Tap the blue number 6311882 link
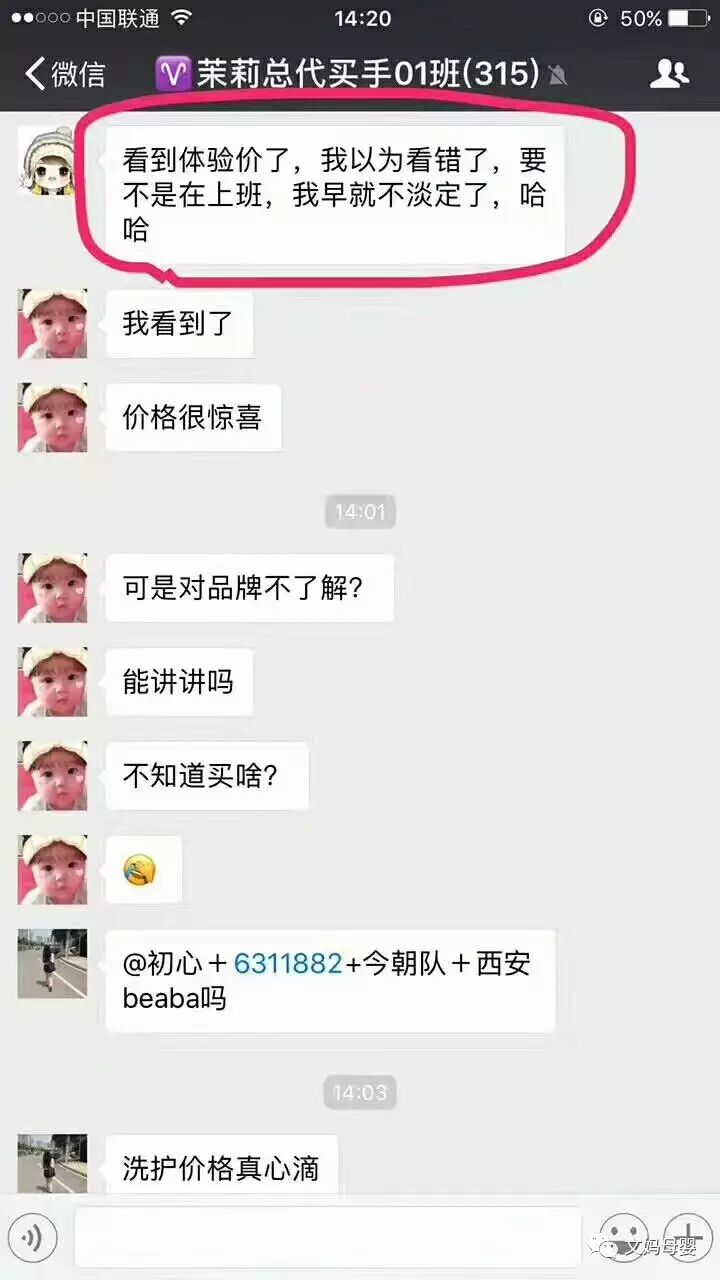This screenshot has height=1280, width=720. 288,963
